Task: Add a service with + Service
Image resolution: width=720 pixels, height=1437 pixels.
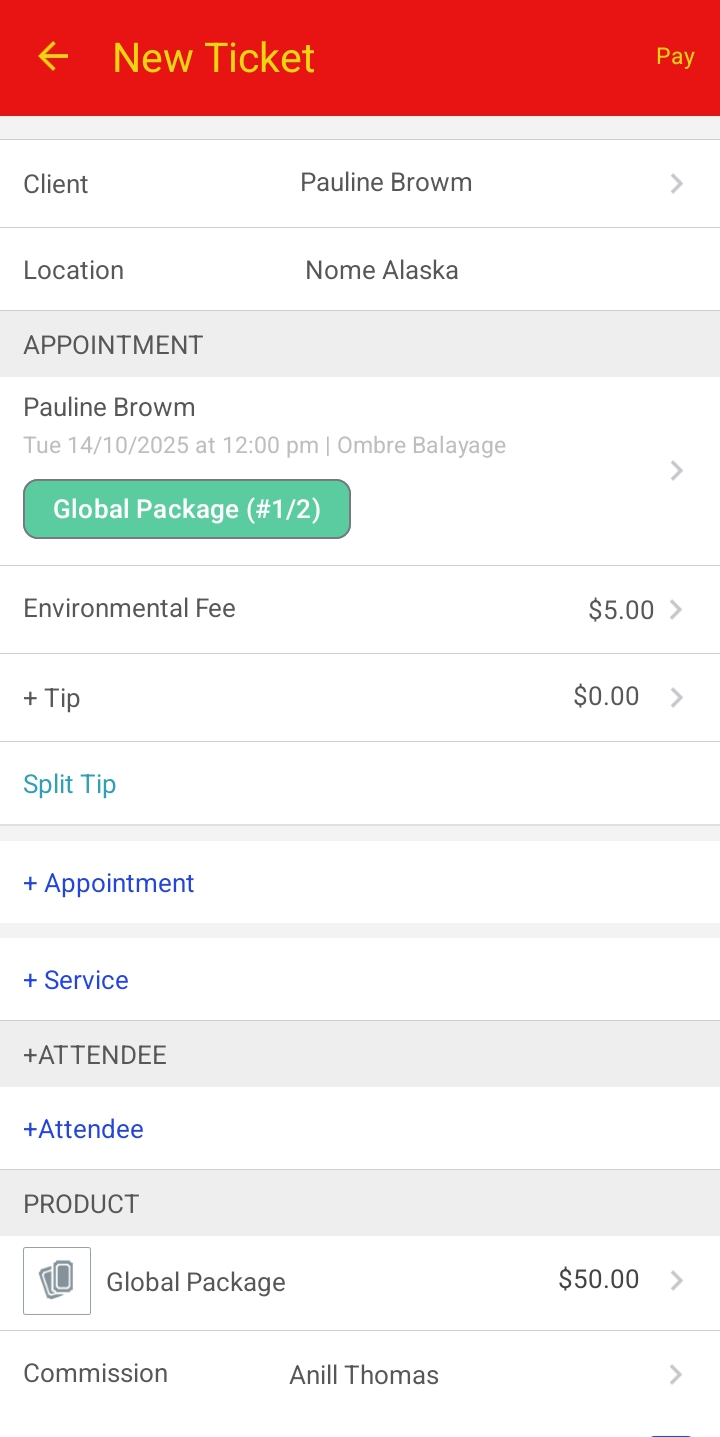Action: pos(76,980)
